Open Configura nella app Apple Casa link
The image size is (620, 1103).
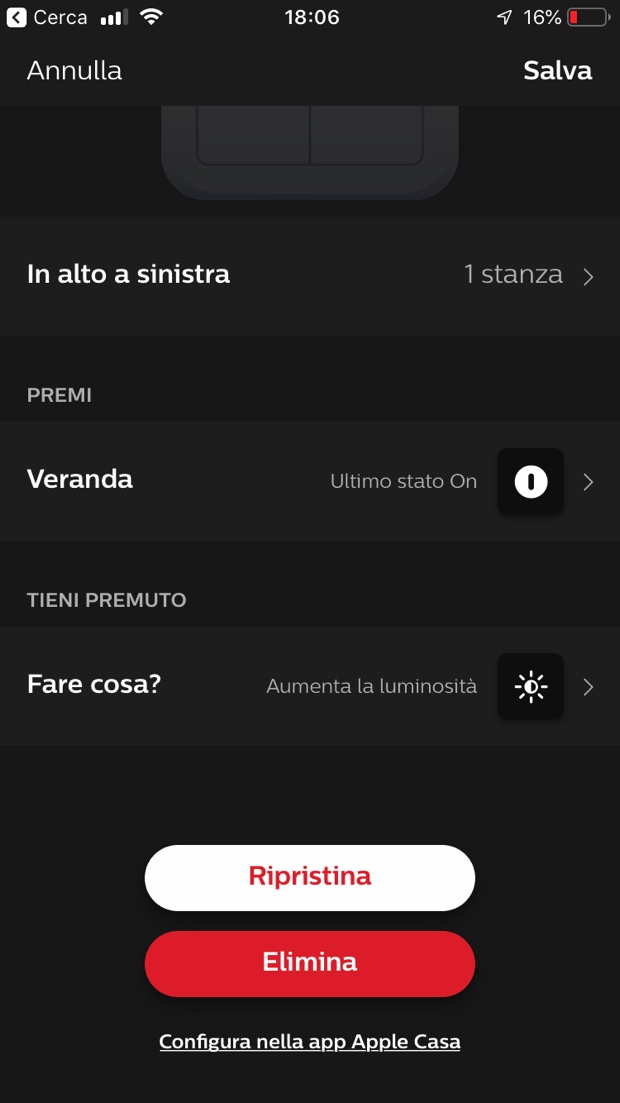310,1042
